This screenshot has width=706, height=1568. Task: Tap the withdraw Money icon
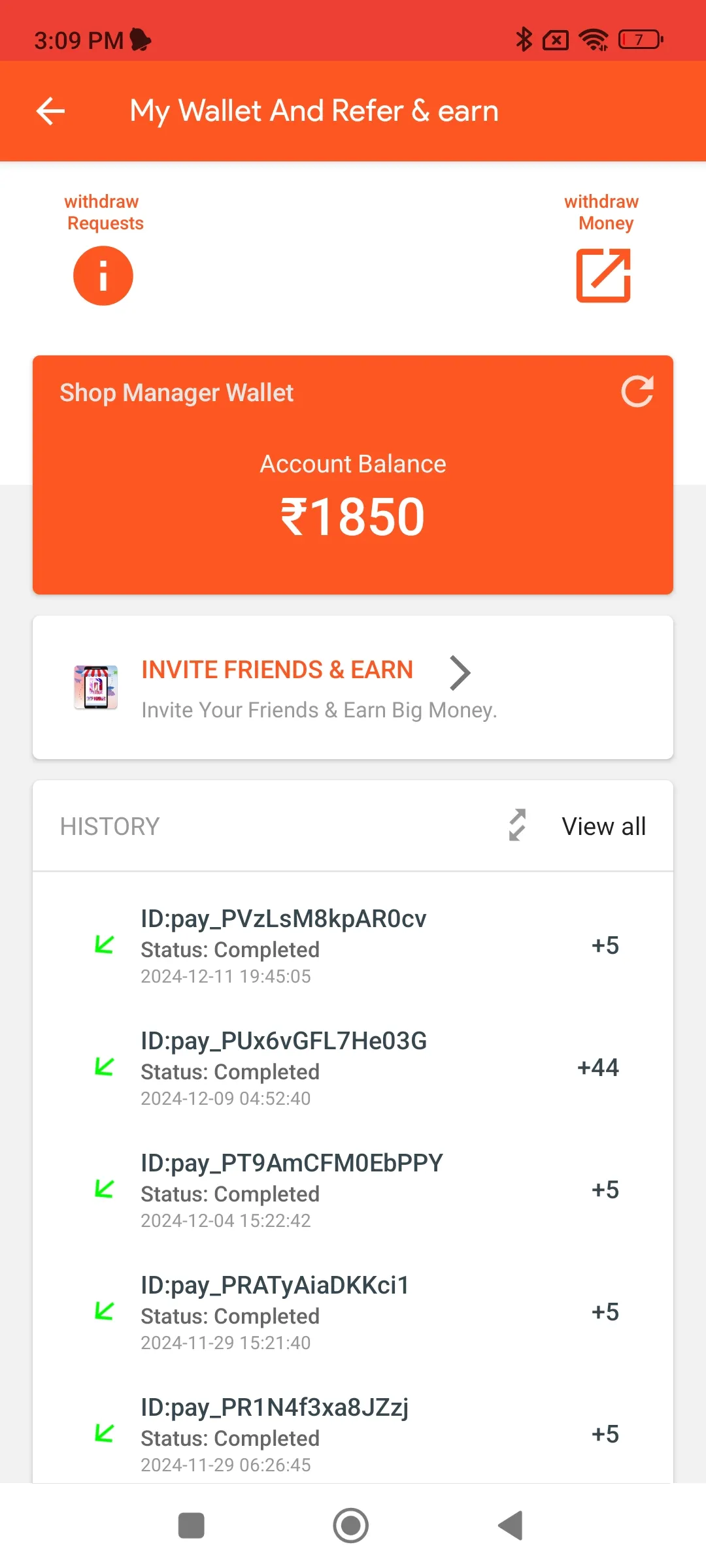pos(602,275)
